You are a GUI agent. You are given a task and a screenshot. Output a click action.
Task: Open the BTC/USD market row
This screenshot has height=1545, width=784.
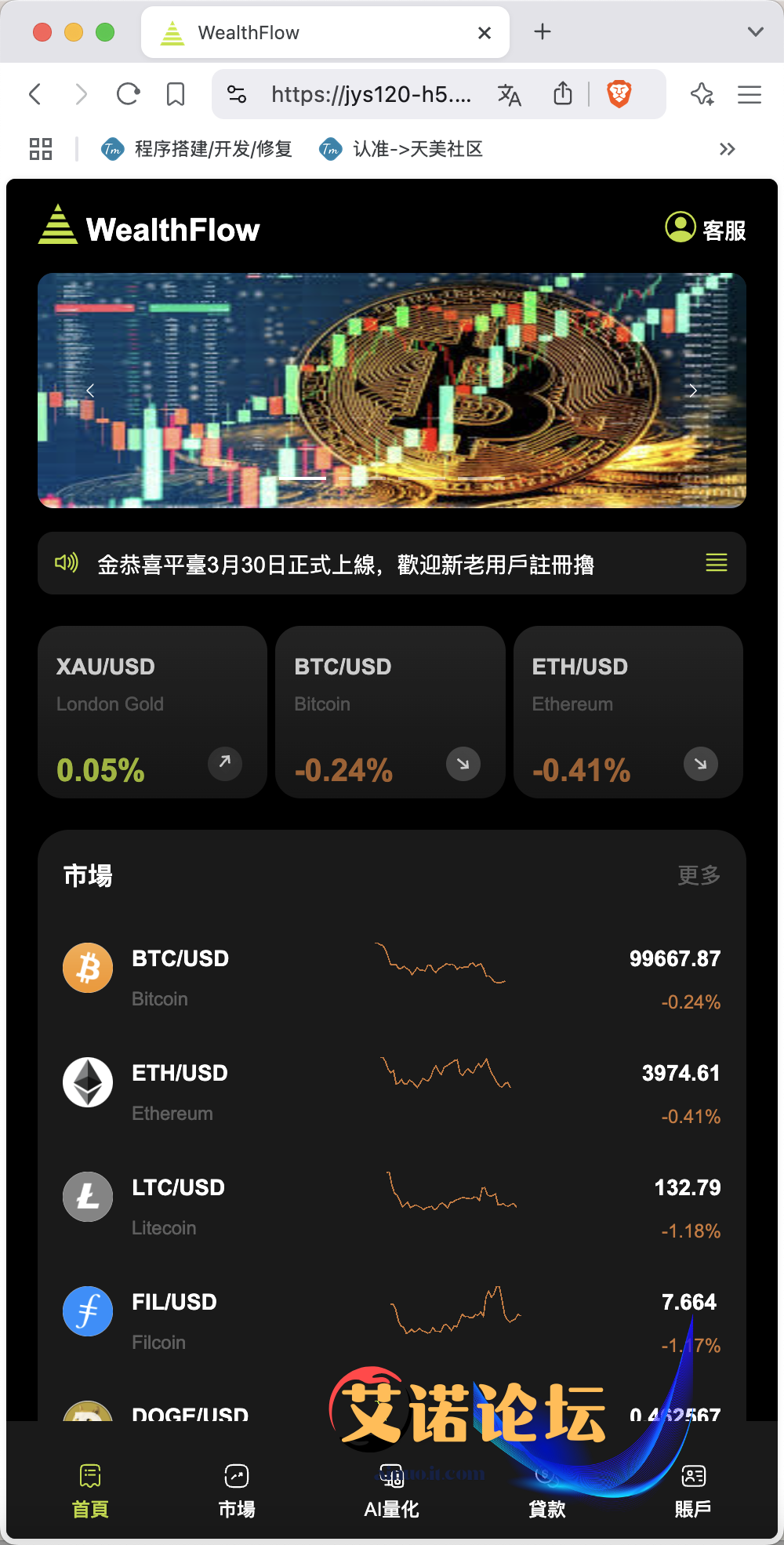click(x=391, y=977)
